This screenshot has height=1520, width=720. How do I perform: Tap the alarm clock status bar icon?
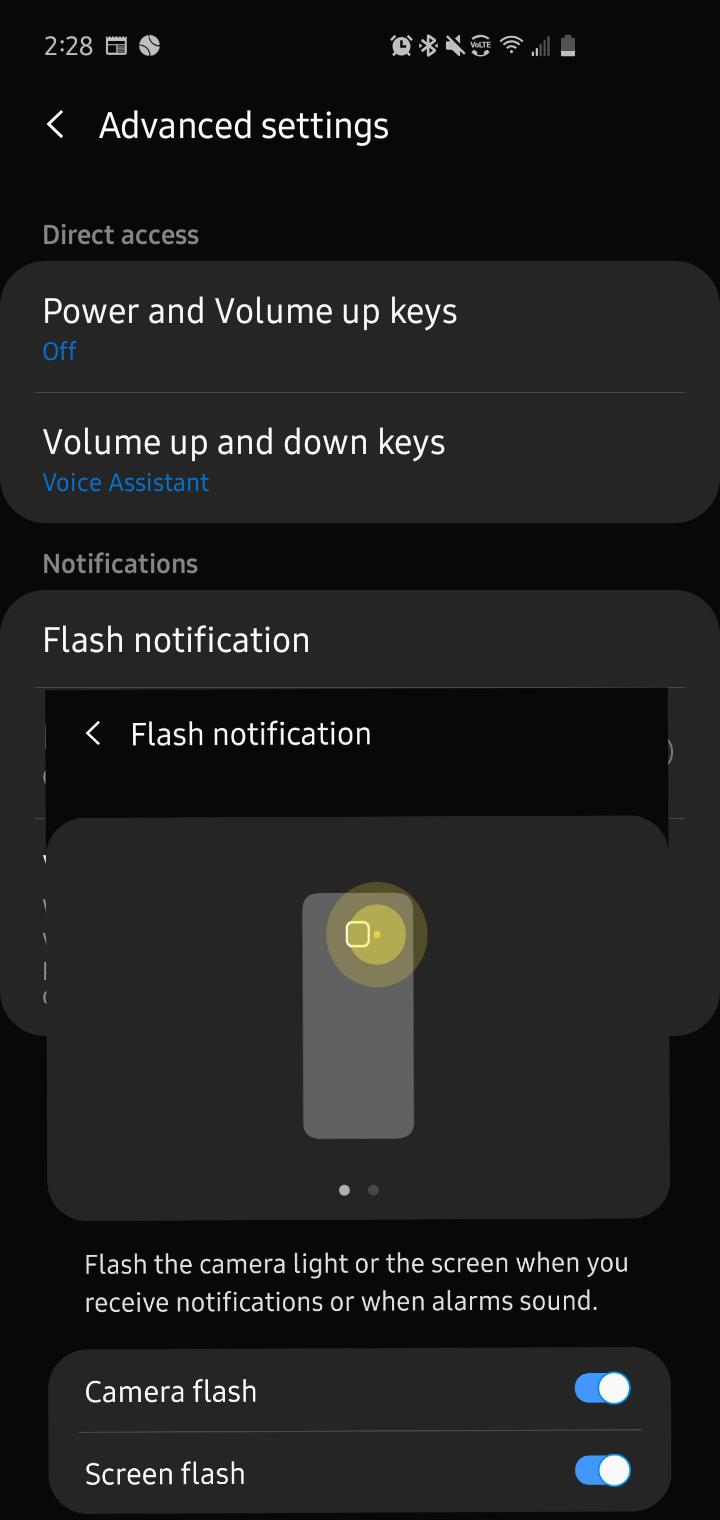[x=401, y=45]
